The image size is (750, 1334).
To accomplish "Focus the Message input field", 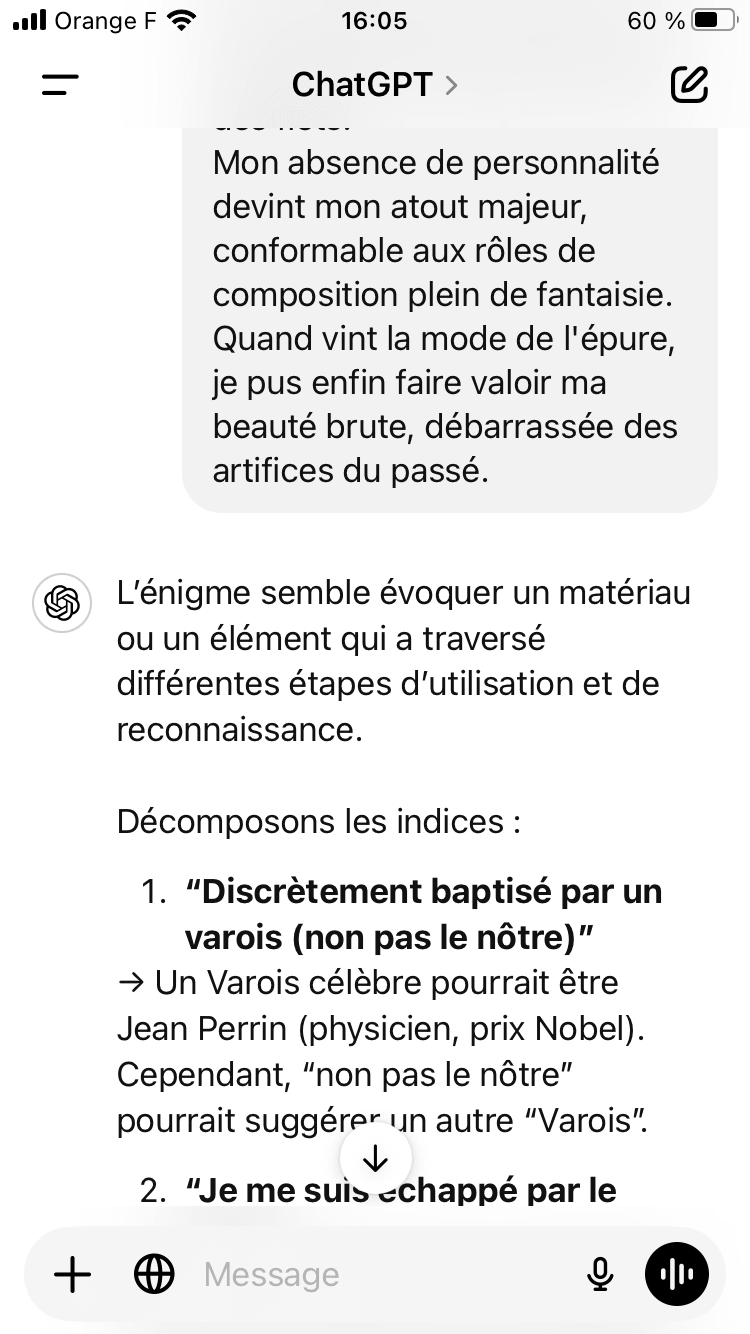I will point(380,1275).
